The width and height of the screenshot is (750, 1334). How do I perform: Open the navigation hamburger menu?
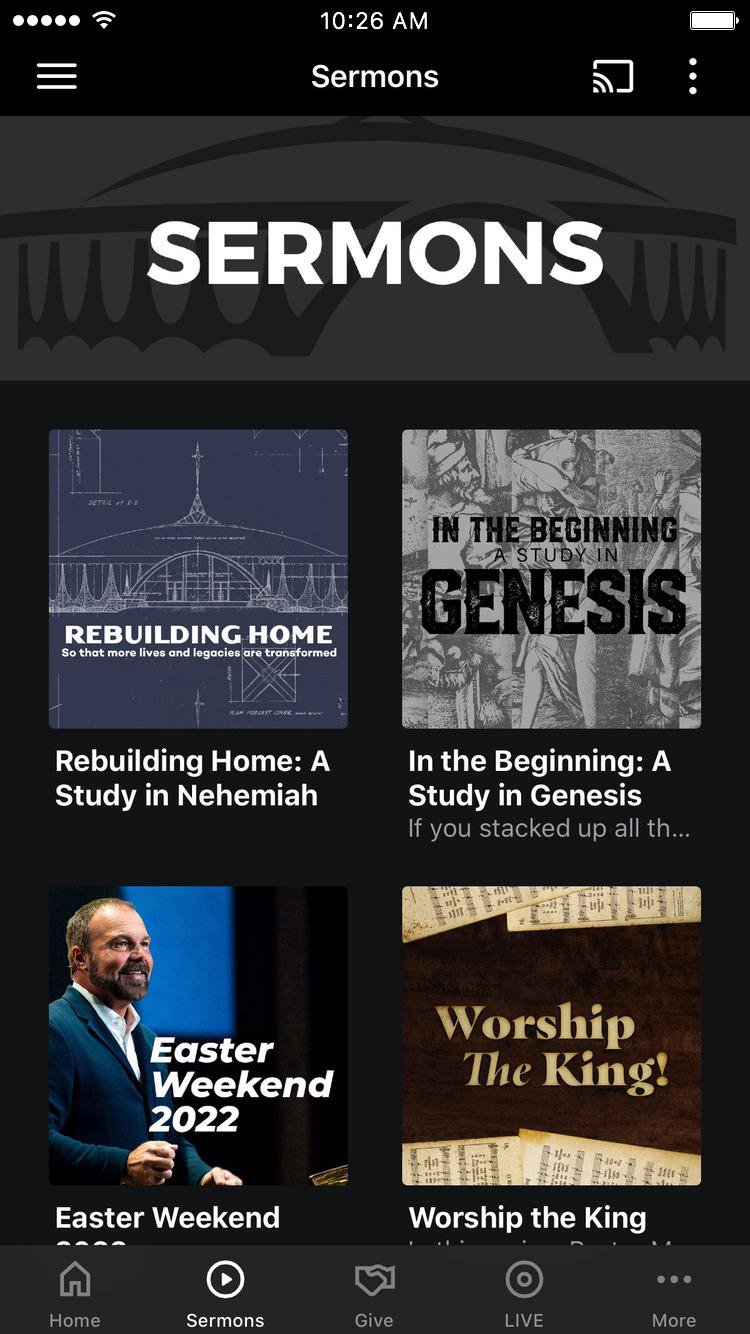pos(57,76)
